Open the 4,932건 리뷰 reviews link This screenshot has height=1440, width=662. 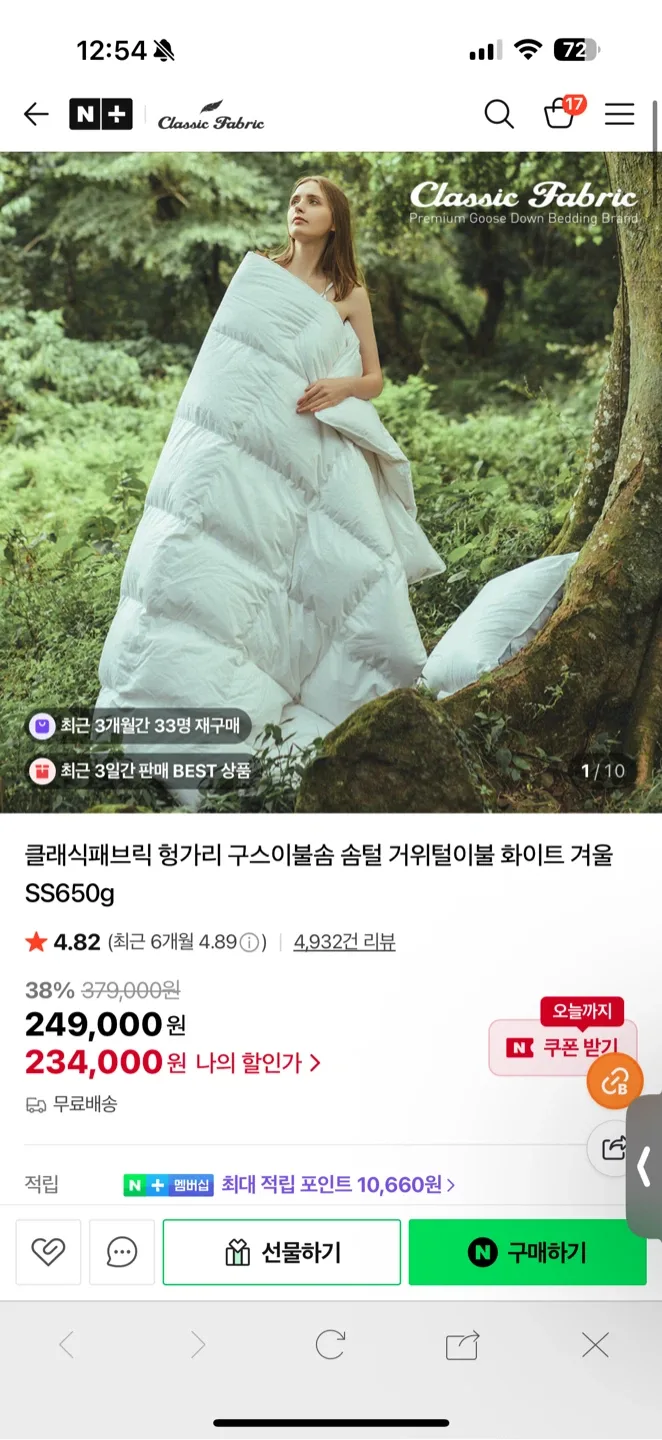point(344,942)
